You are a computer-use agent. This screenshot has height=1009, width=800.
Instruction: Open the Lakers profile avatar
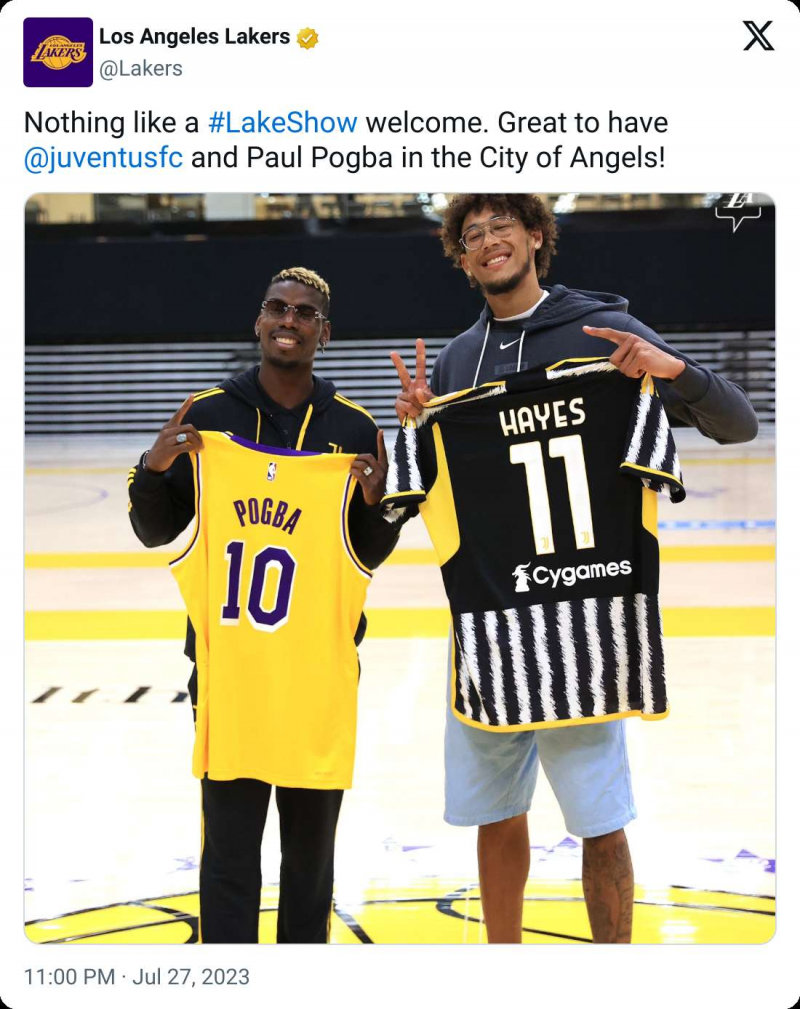coord(58,52)
